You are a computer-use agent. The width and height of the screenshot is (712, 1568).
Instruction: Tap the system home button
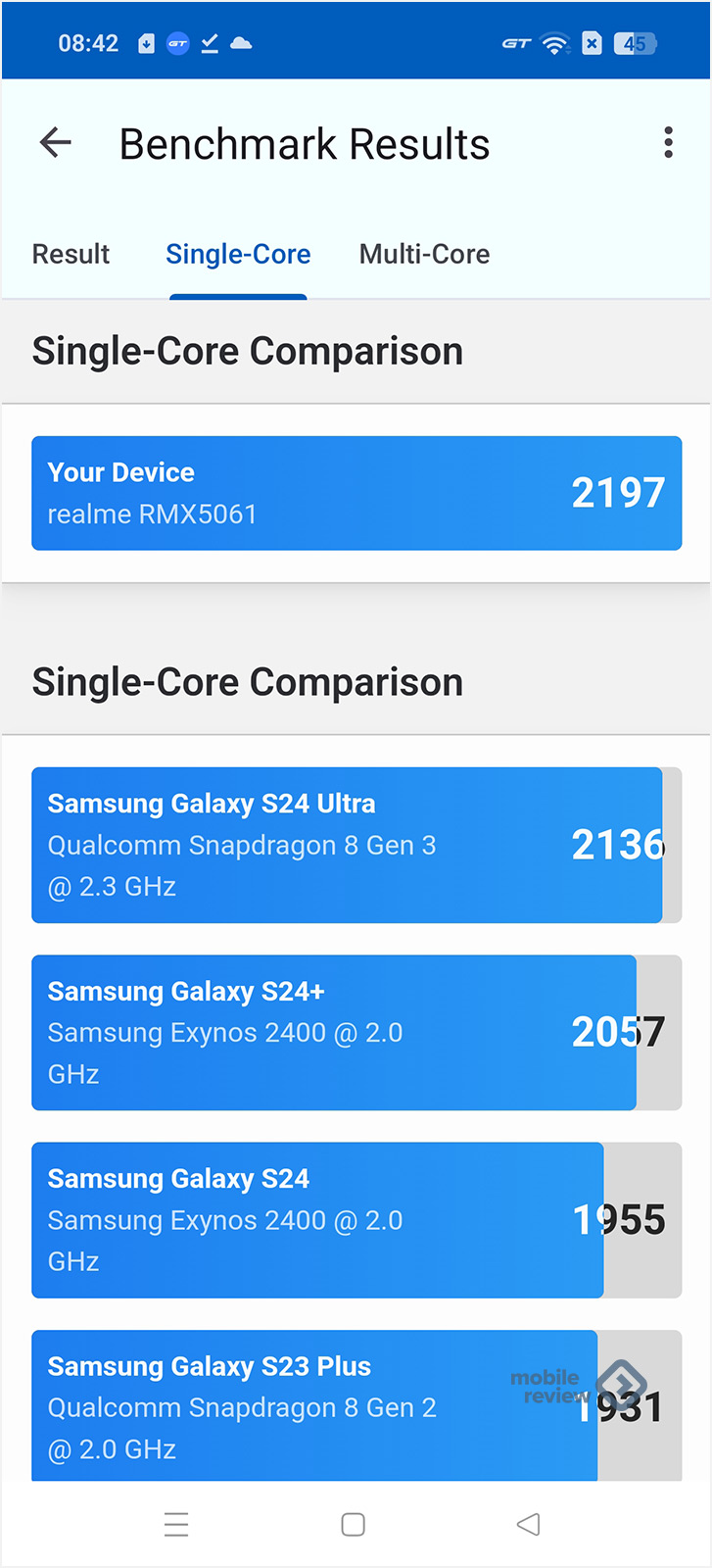(x=354, y=1524)
